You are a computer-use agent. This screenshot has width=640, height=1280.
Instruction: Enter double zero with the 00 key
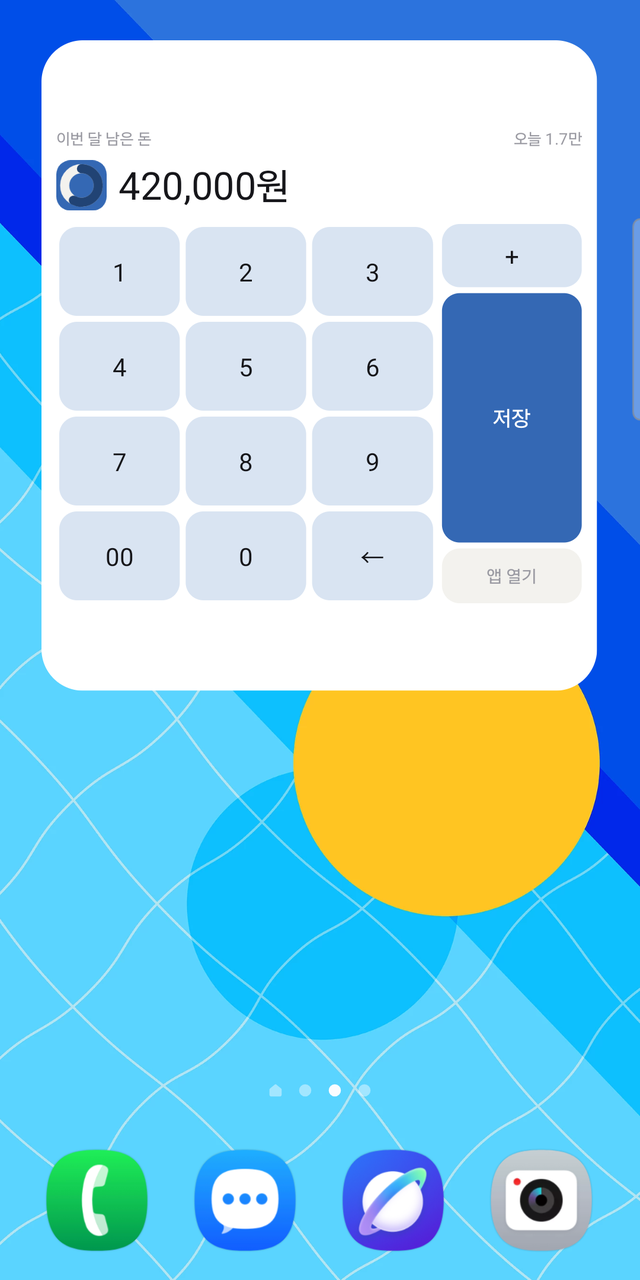pyautogui.click(x=119, y=557)
